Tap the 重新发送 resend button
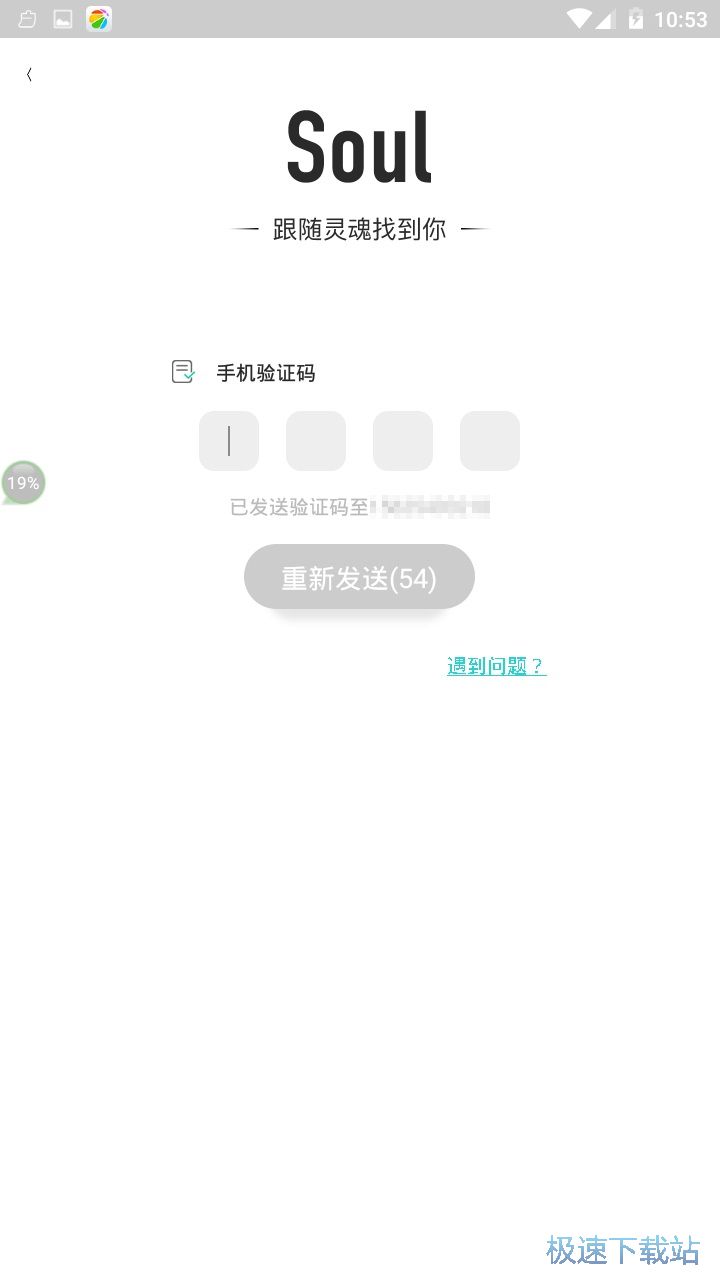The width and height of the screenshot is (720, 1280). click(x=359, y=577)
